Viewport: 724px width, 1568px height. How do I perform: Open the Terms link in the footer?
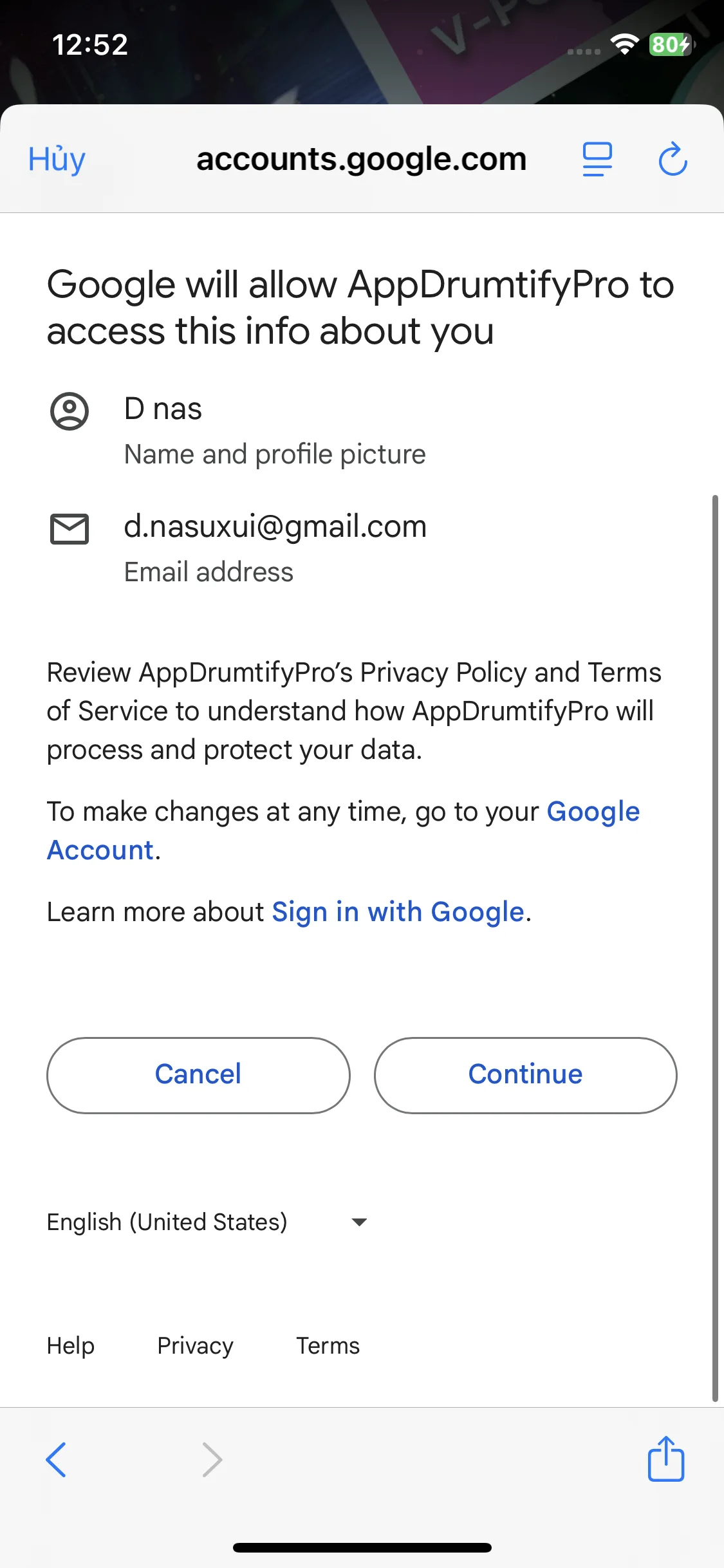[x=328, y=1345]
